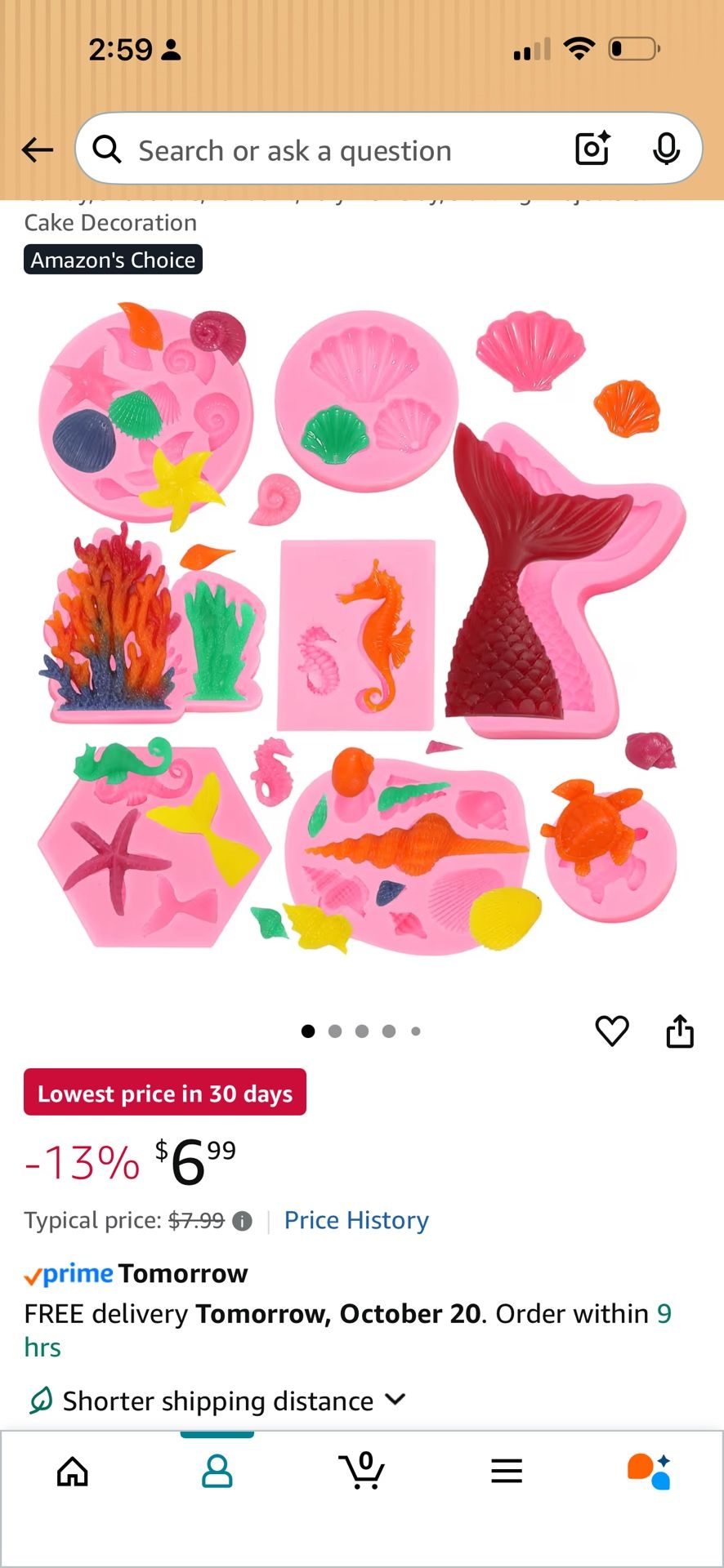Share this product
Image resolution: width=724 pixels, height=1568 pixels.
click(x=680, y=1031)
